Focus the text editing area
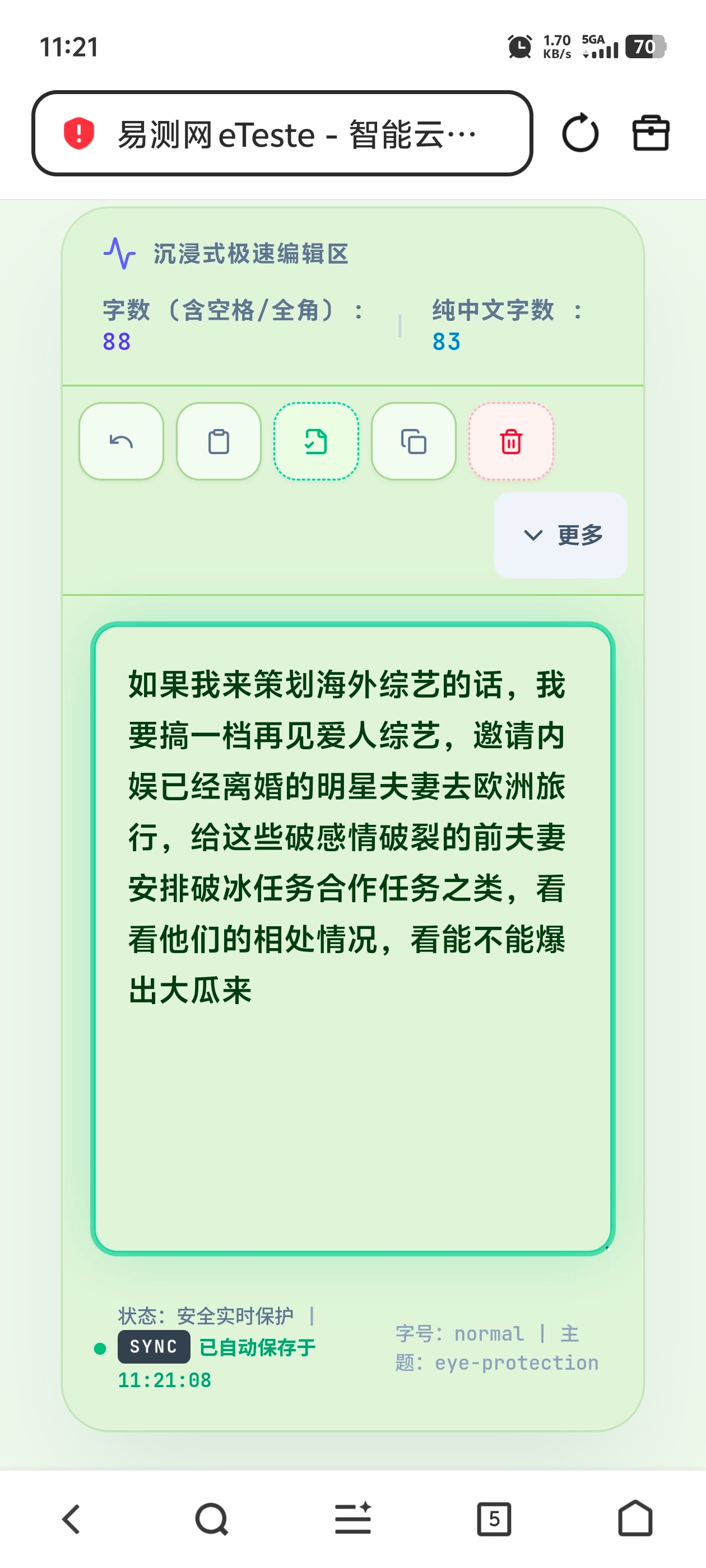The width and height of the screenshot is (706, 1568). coord(352,939)
